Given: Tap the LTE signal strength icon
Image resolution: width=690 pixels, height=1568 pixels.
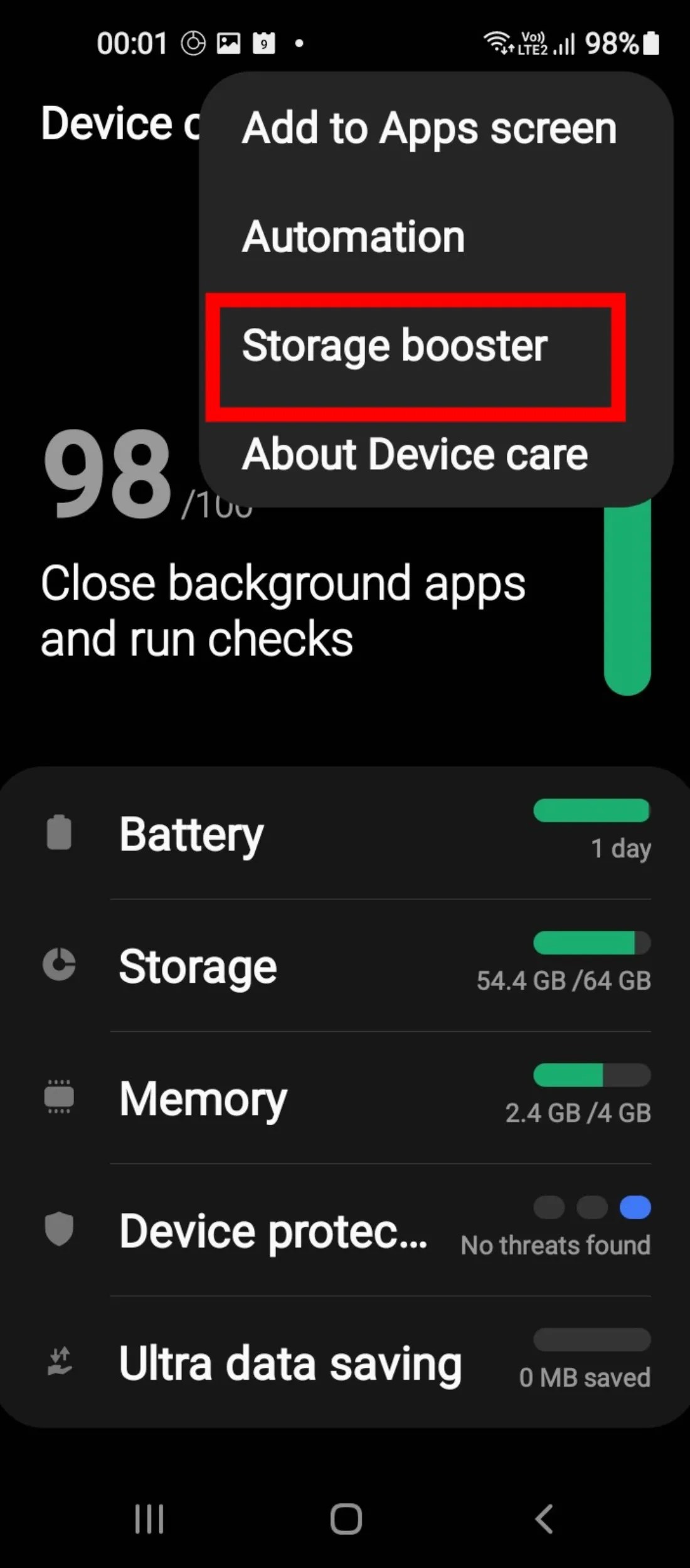Looking at the screenshot, I should (x=565, y=43).
